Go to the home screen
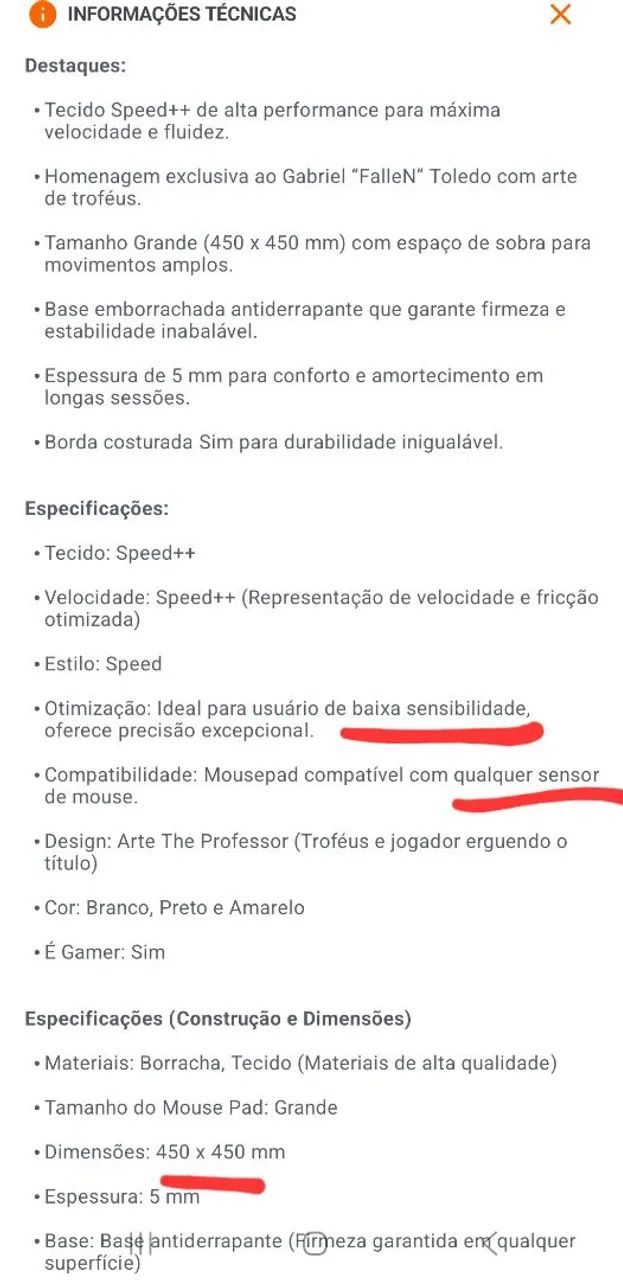The image size is (623, 1280). [314, 1242]
